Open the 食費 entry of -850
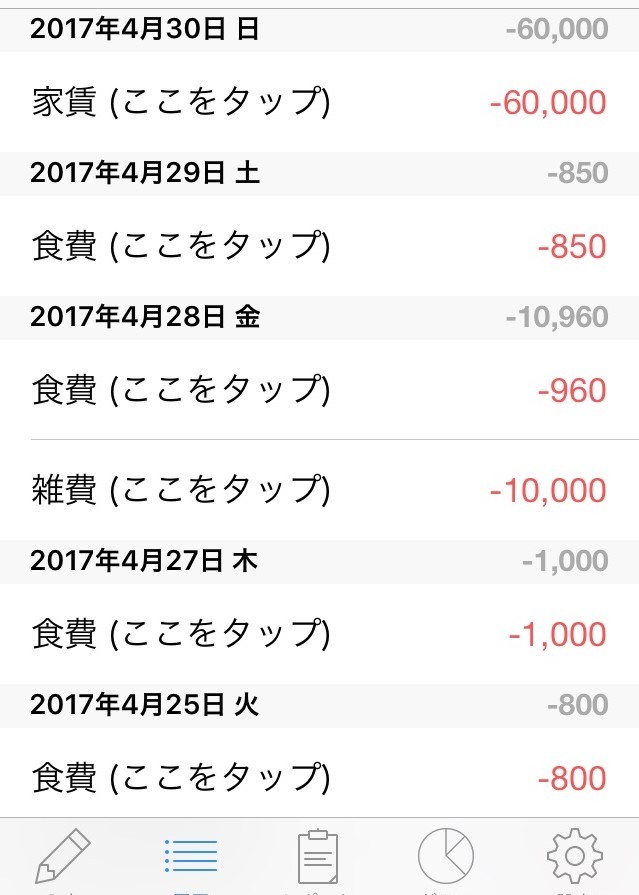 (x=319, y=246)
